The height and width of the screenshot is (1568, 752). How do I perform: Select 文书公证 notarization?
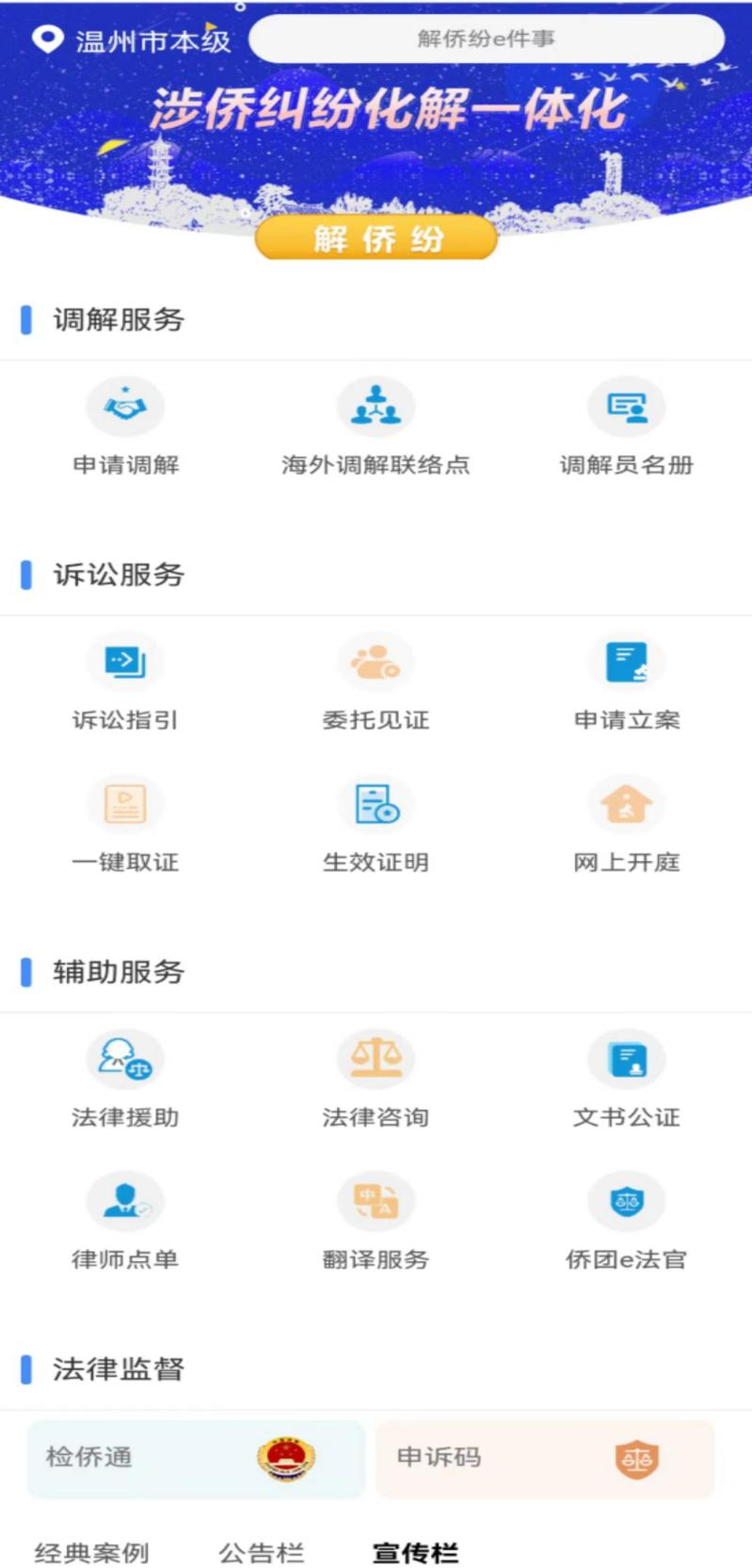click(626, 1080)
